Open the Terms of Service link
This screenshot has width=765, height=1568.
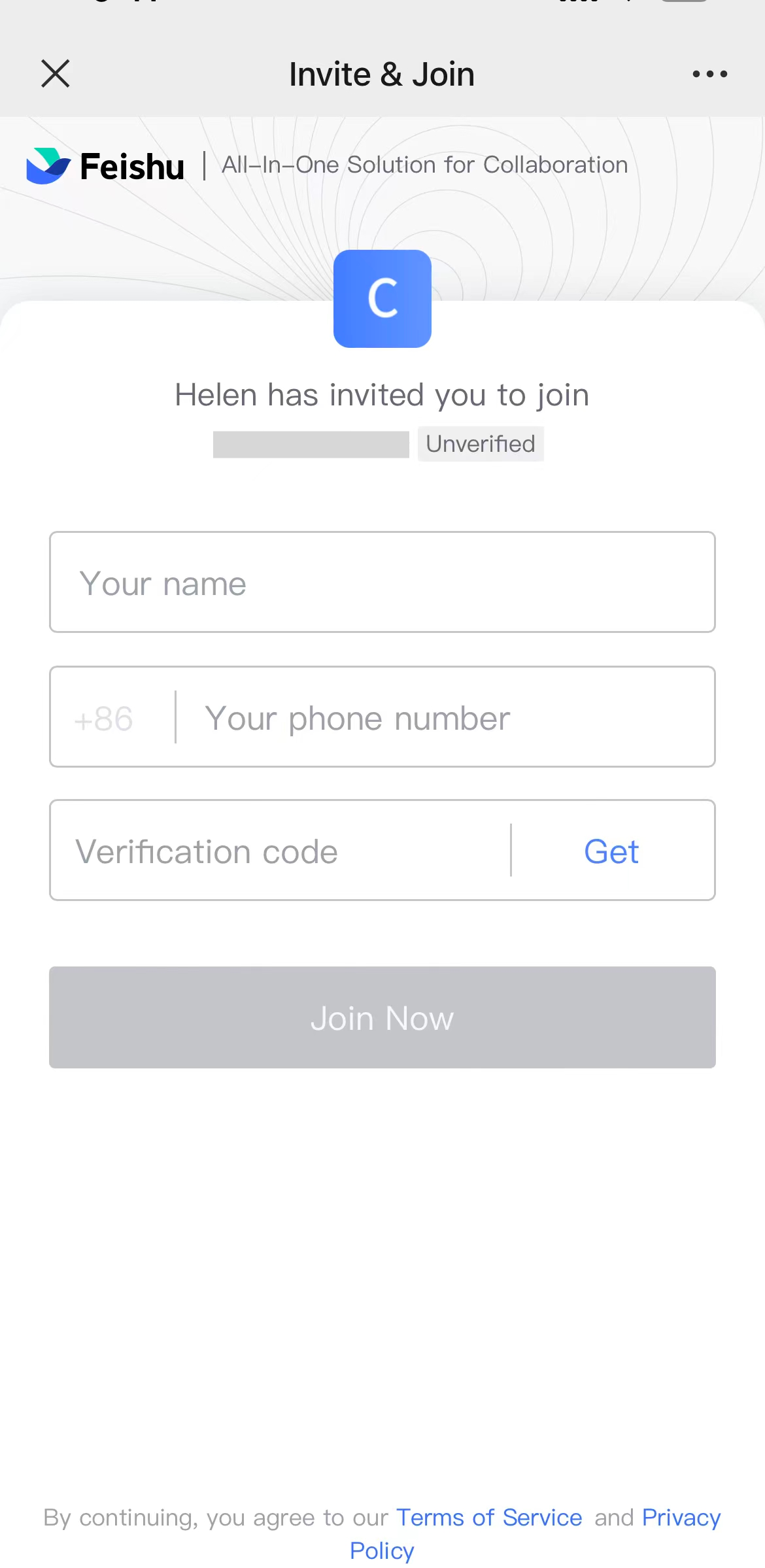point(489,1517)
